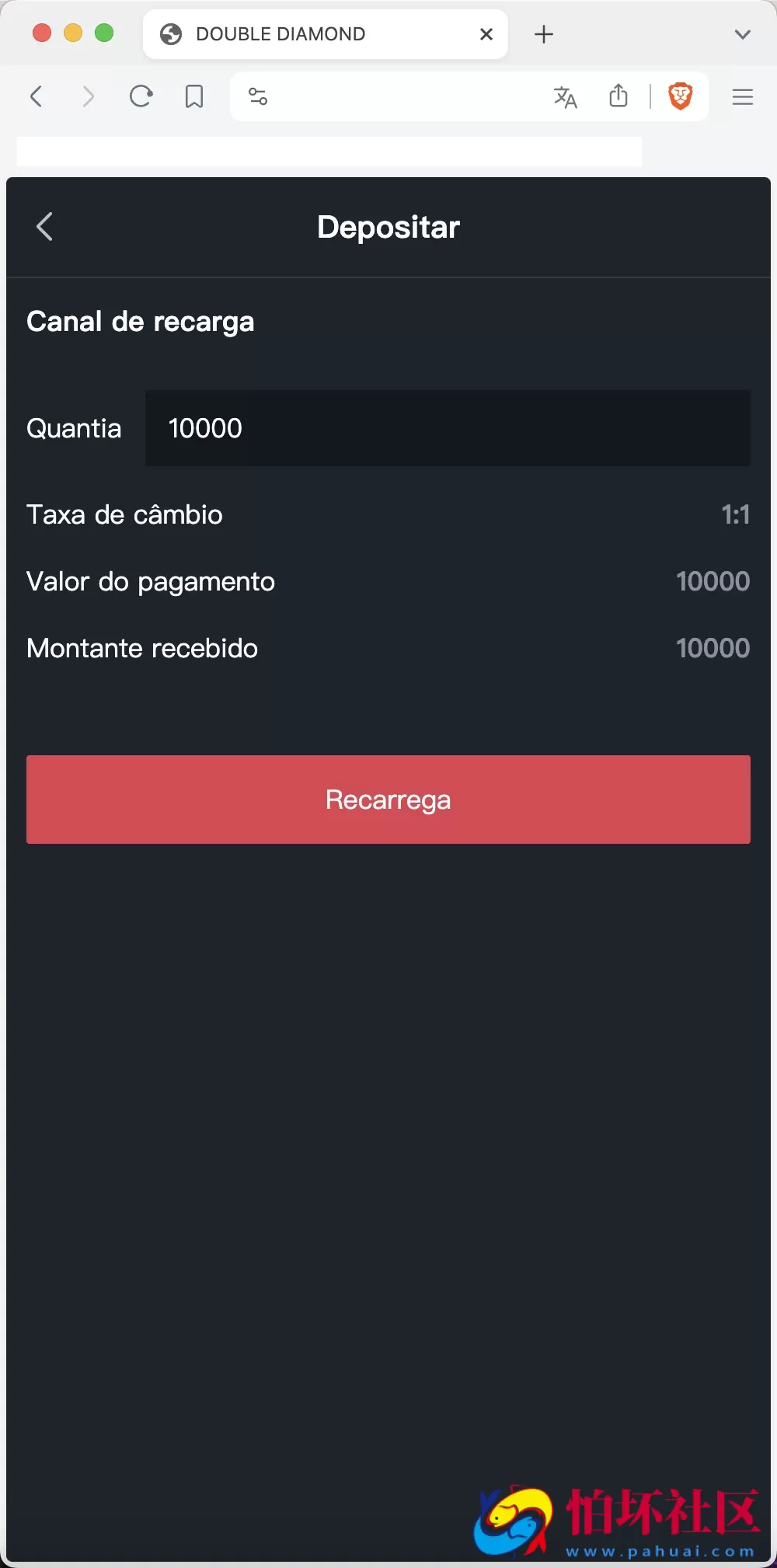Open the Brave Shields lion icon
The width and height of the screenshot is (777, 1568).
pyautogui.click(x=680, y=96)
